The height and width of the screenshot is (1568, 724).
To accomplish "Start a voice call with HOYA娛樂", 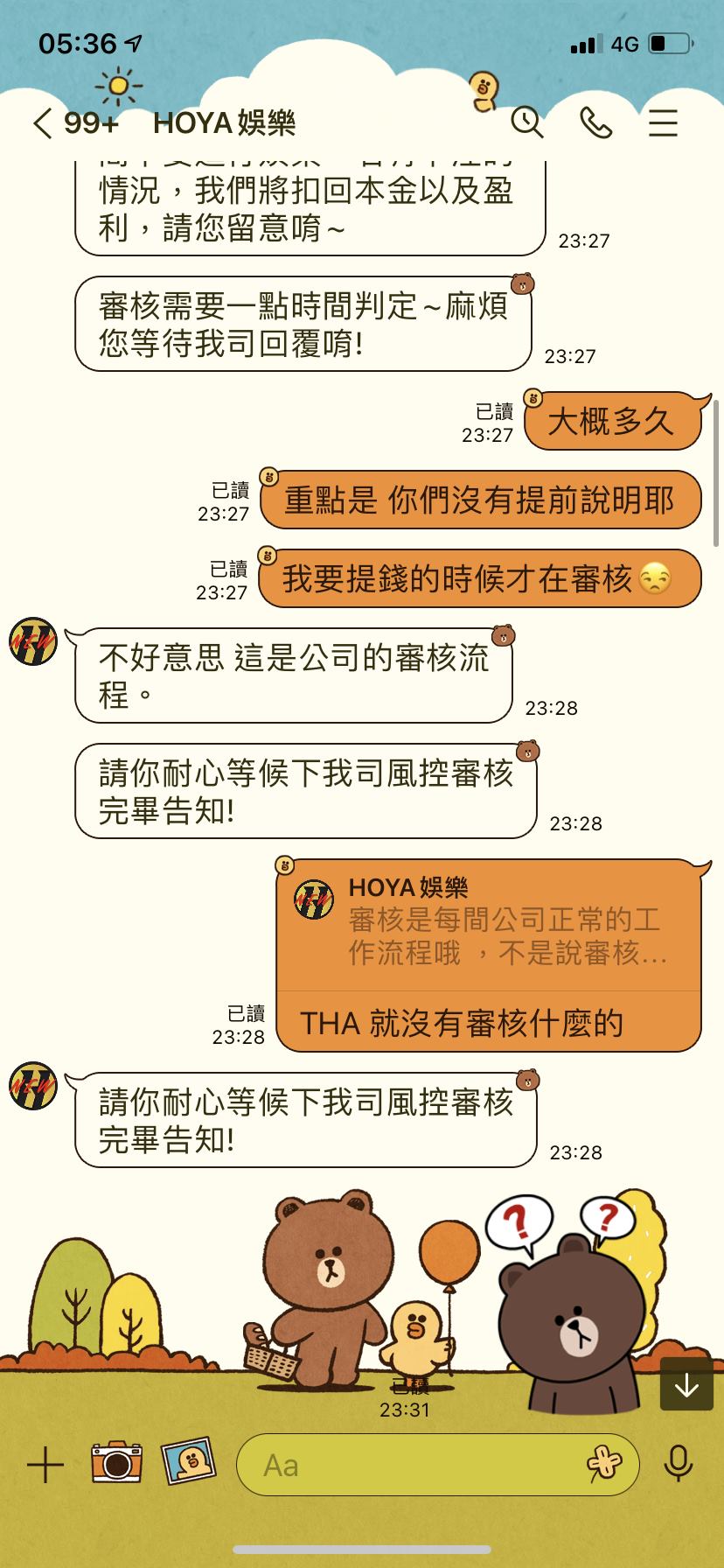I will point(596,123).
